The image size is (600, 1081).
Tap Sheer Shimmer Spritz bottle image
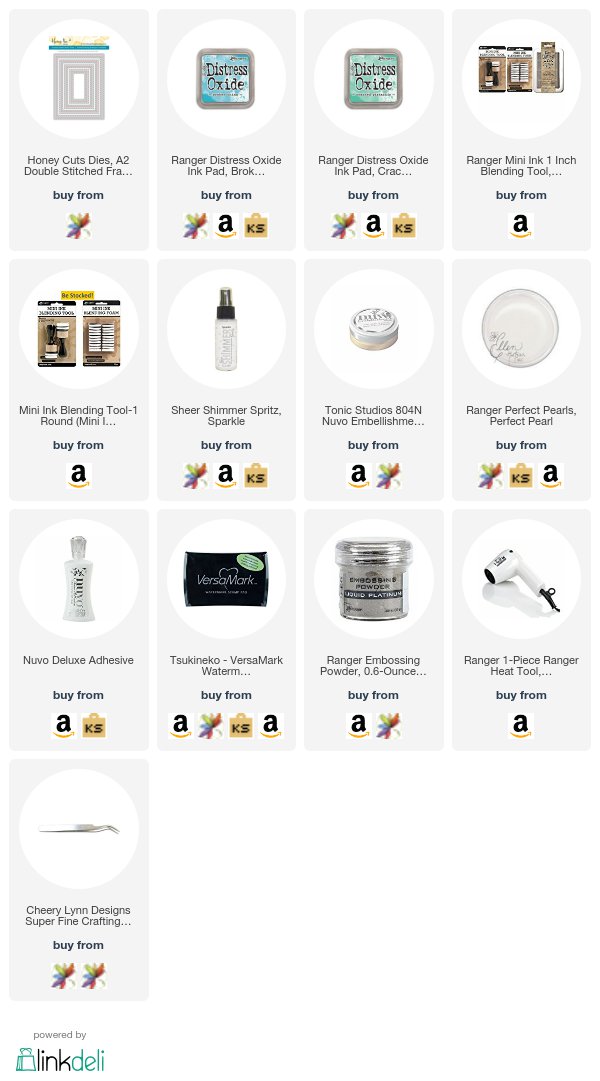click(x=226, y=329)
